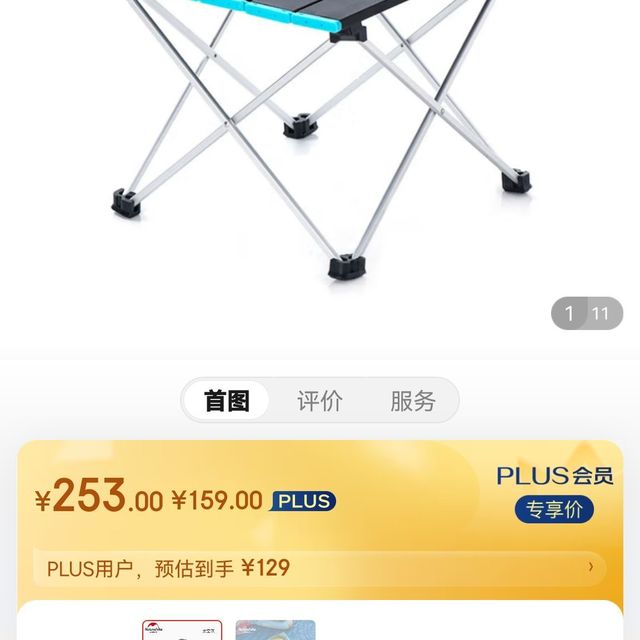Open the folding table product image
Screen dimensions: 640x640
click(320, 150)
